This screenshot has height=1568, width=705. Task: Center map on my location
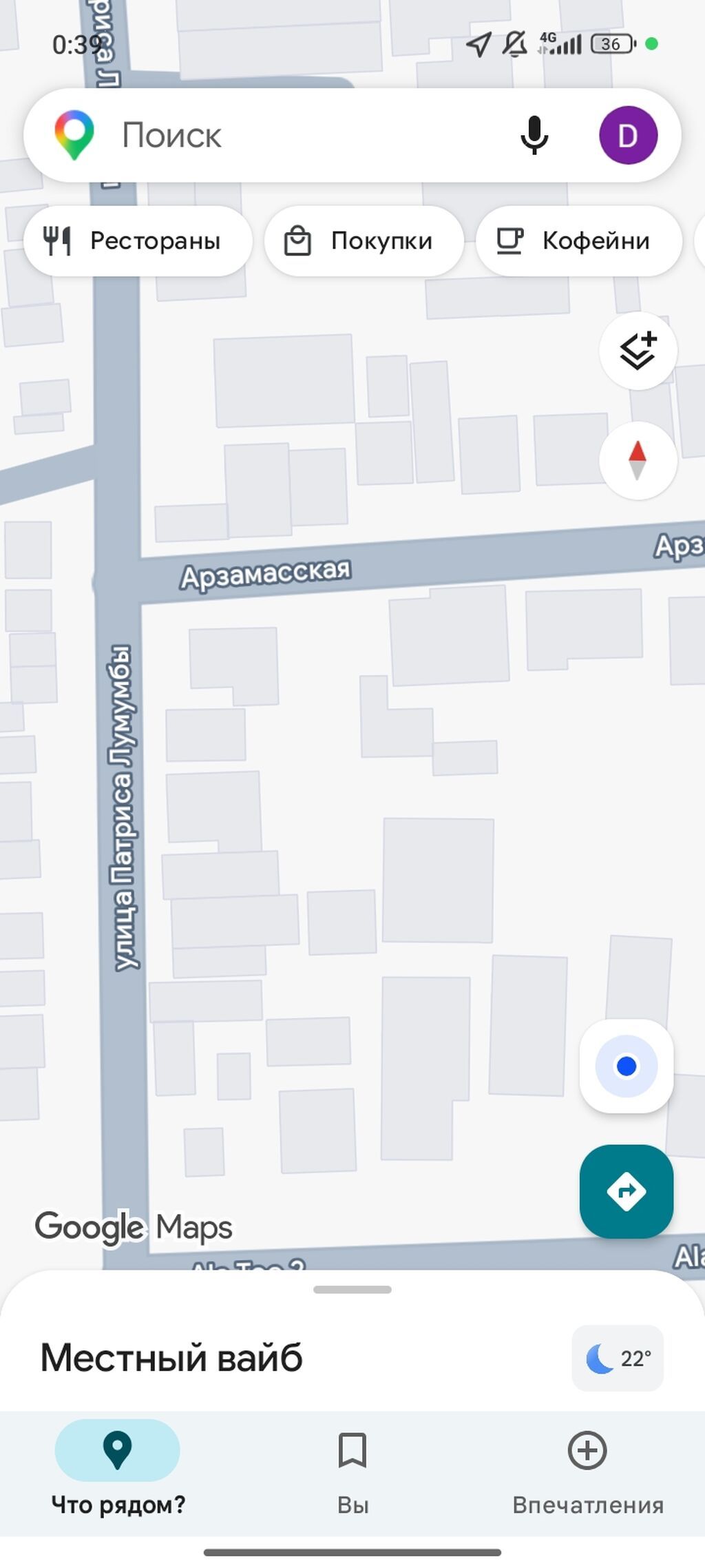point(627,1066)
